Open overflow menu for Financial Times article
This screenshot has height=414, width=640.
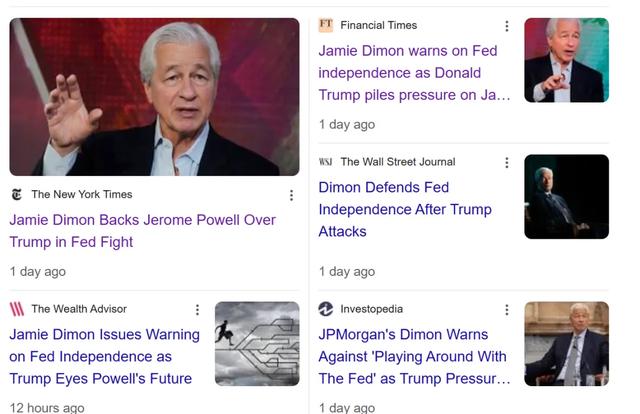coord(507,26)
